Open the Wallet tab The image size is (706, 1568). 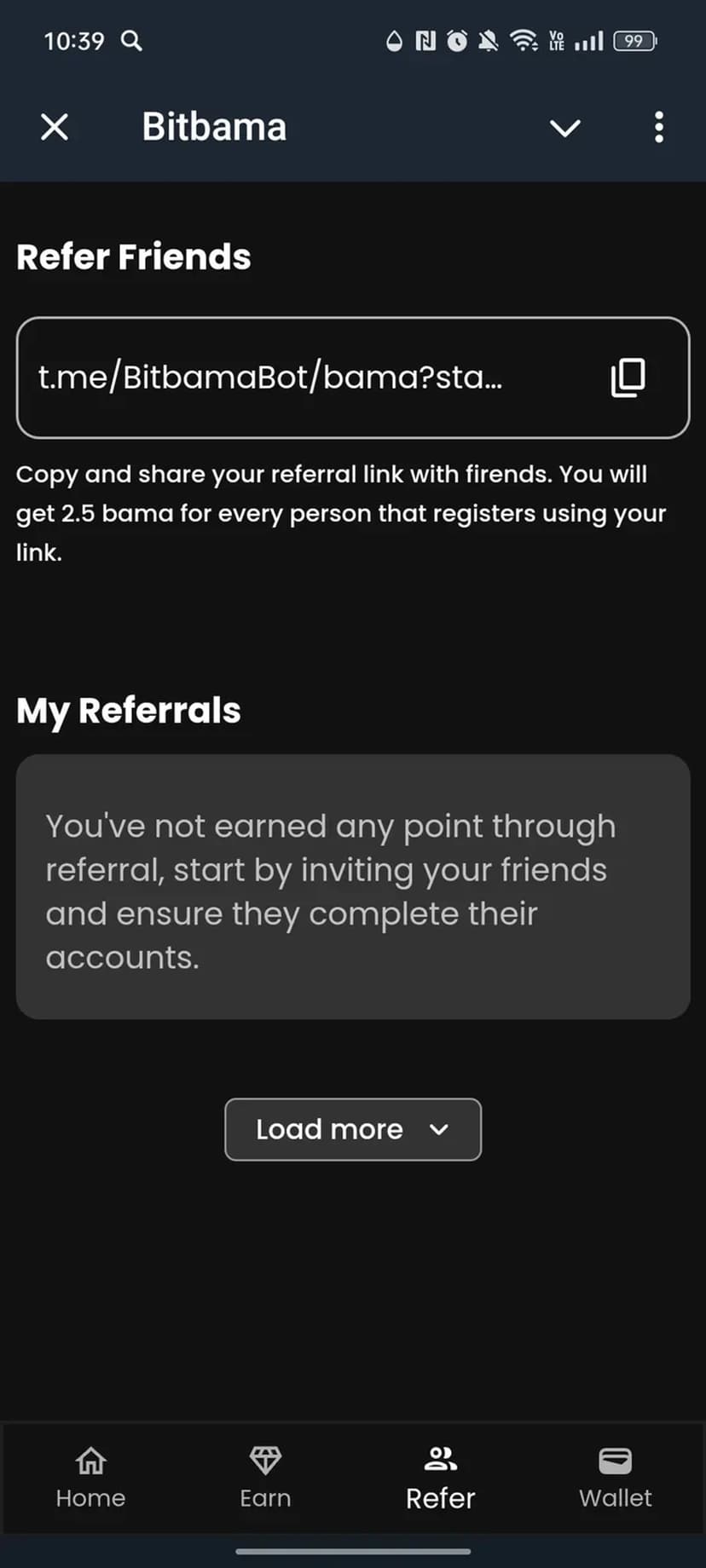click(615, 1479)
